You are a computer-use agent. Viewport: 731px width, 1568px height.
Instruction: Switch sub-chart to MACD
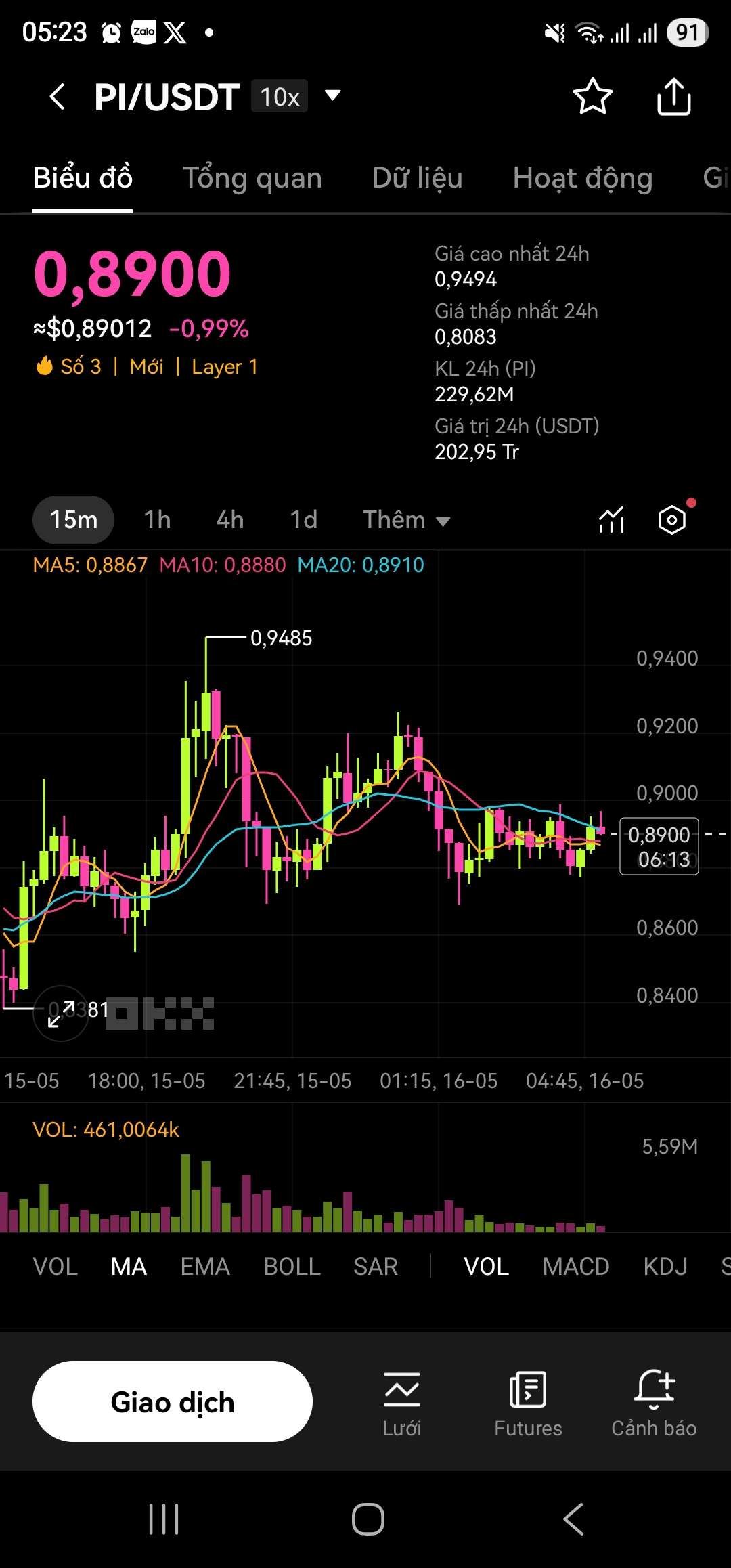575,1266
